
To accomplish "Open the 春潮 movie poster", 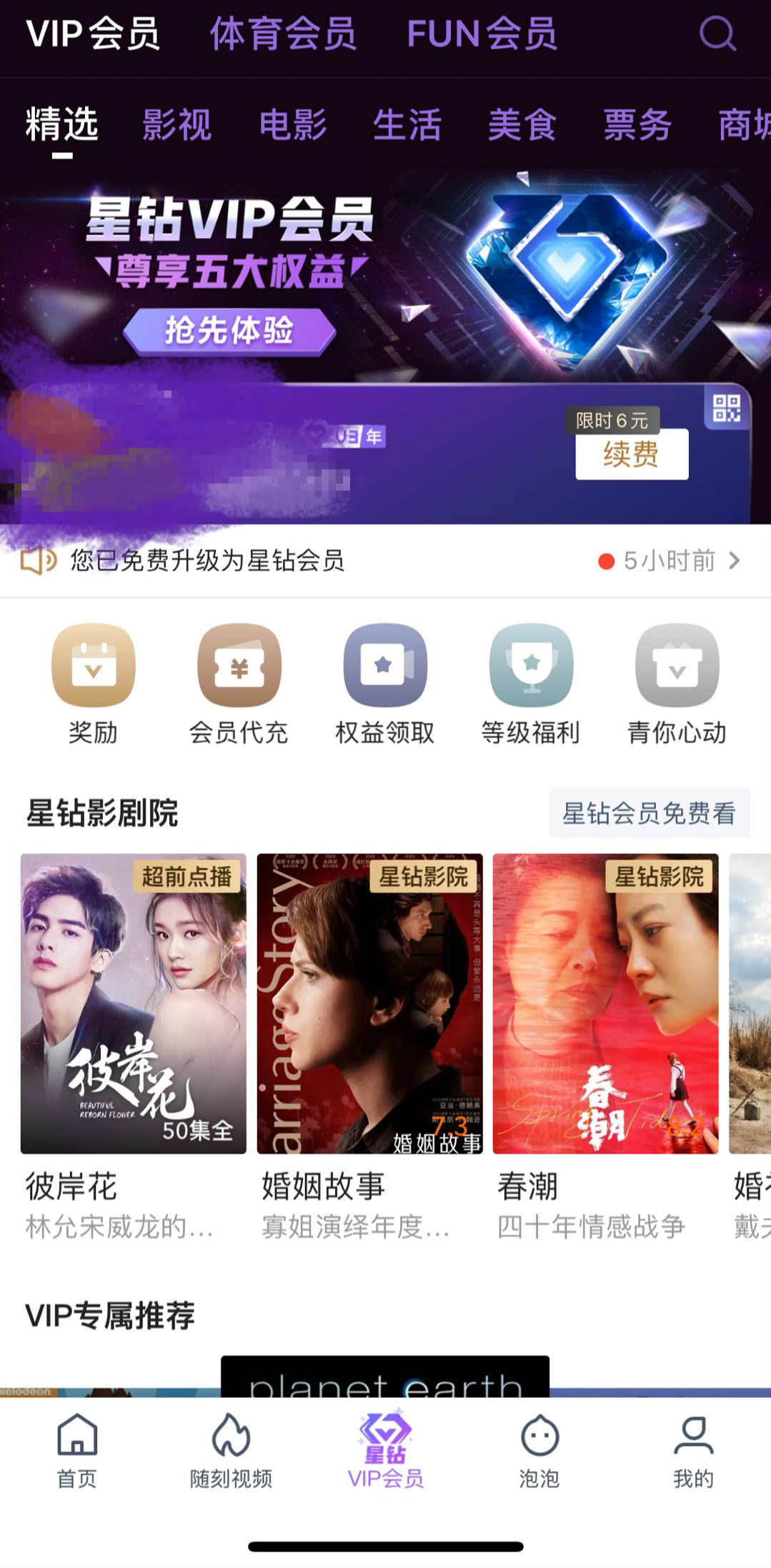I will pyautogui.click(x=605, y=1003).
